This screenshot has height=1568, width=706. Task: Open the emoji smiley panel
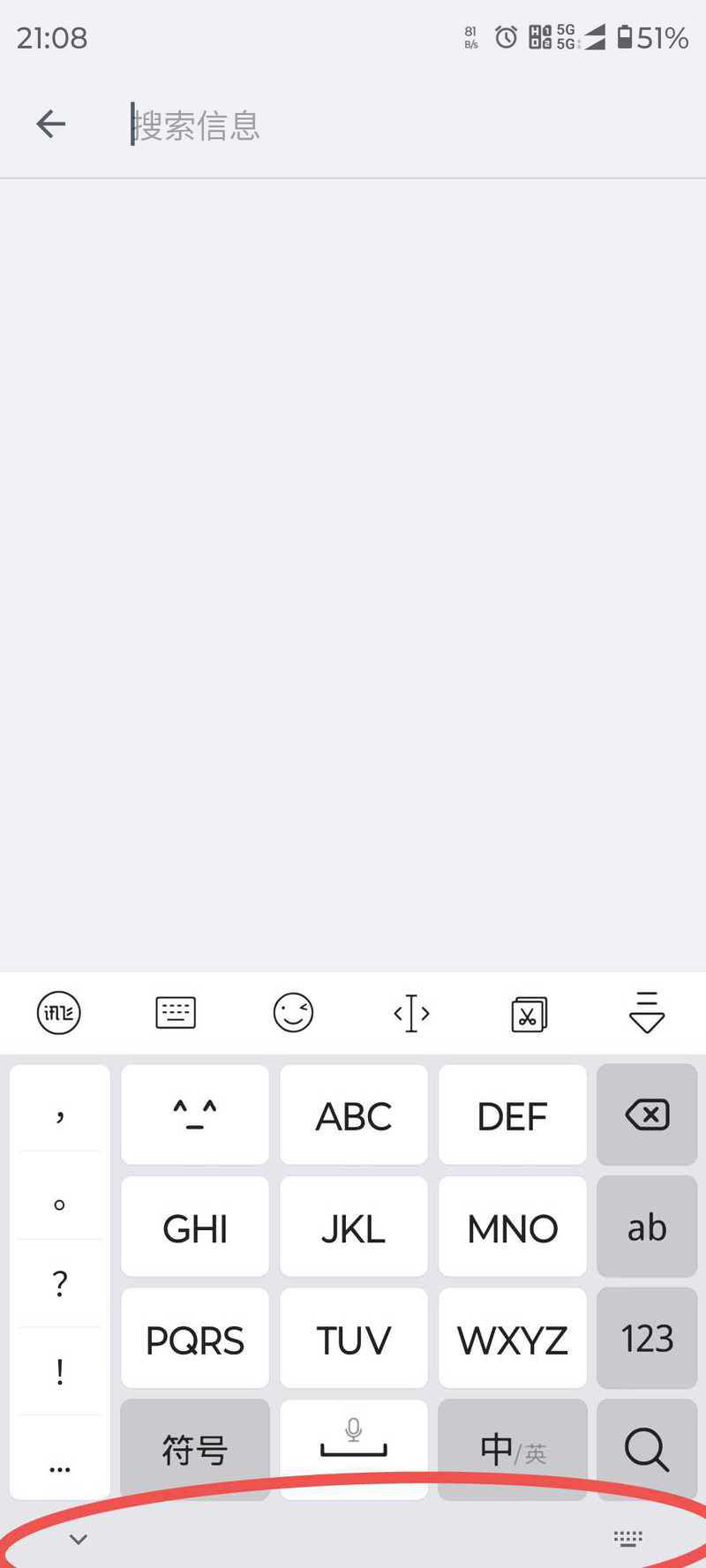[x=293, y=1013]
